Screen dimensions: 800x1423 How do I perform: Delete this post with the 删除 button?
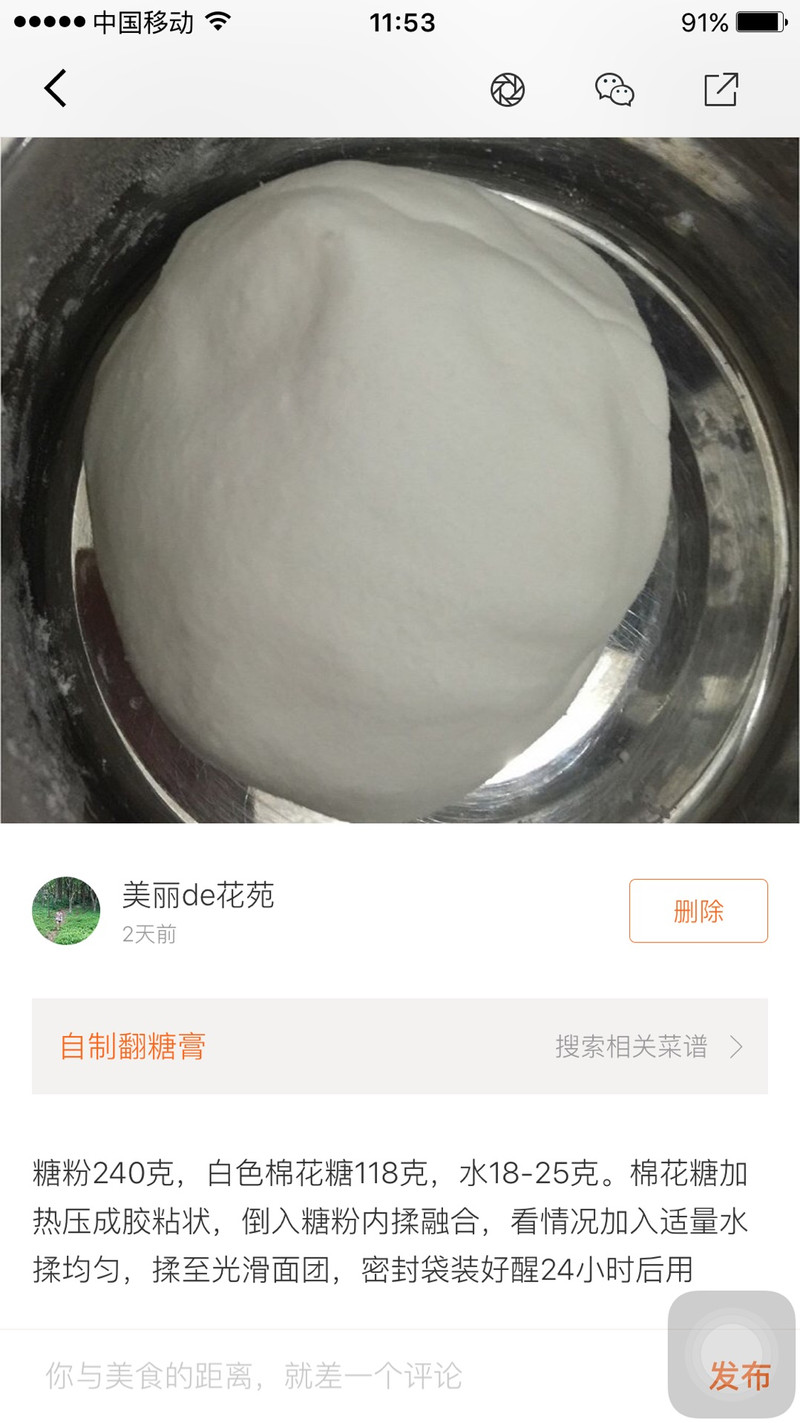tap(698, 911)
